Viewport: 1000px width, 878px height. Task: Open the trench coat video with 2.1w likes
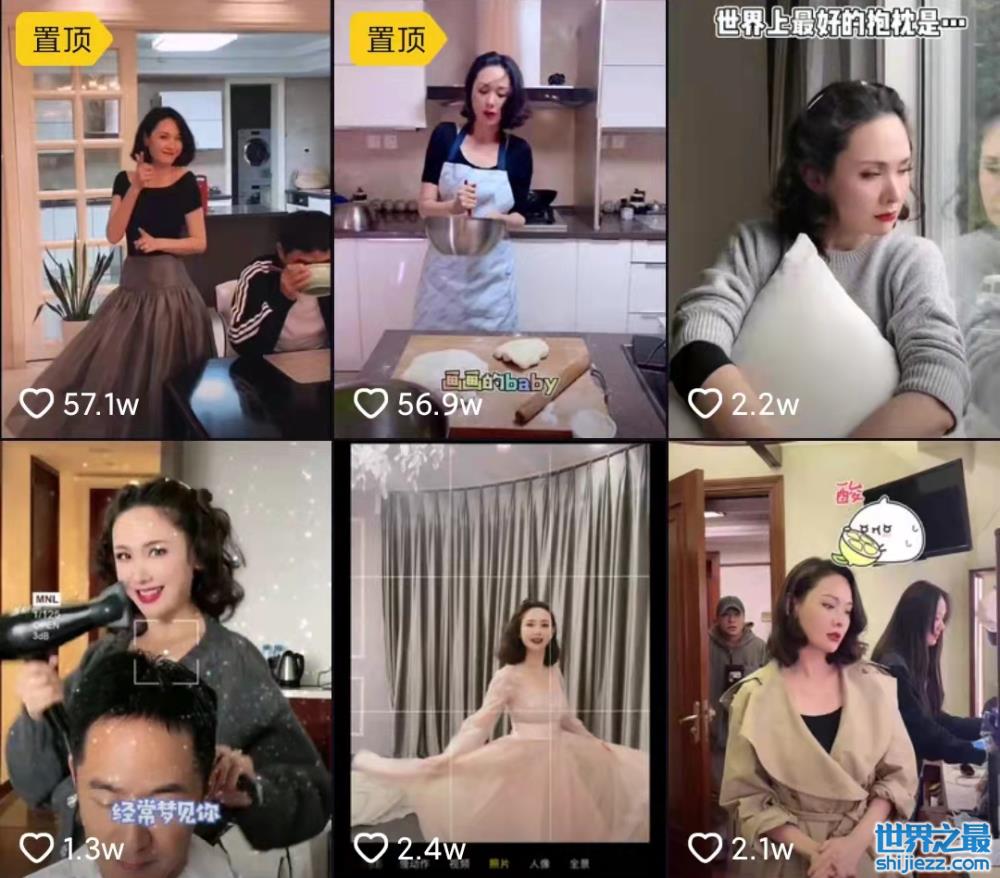833,660
